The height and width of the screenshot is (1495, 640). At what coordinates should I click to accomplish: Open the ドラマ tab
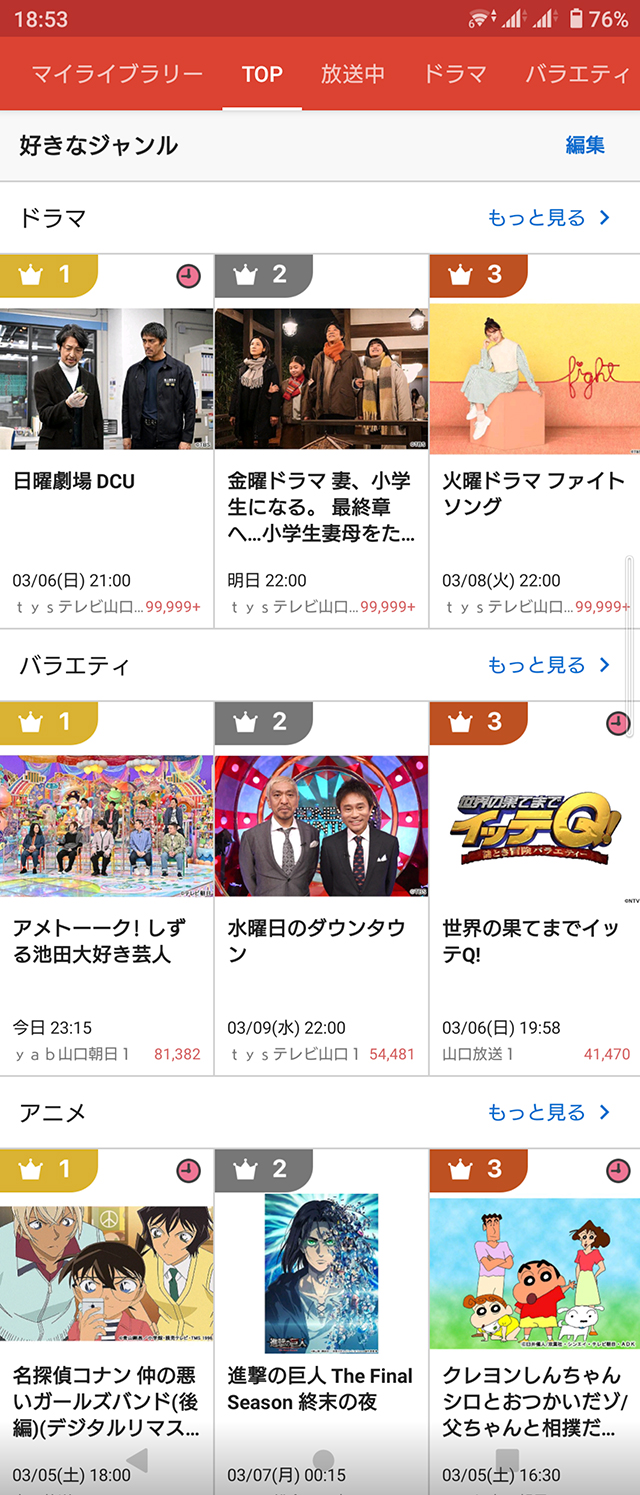pyautogui.click(x=455, y=74)
